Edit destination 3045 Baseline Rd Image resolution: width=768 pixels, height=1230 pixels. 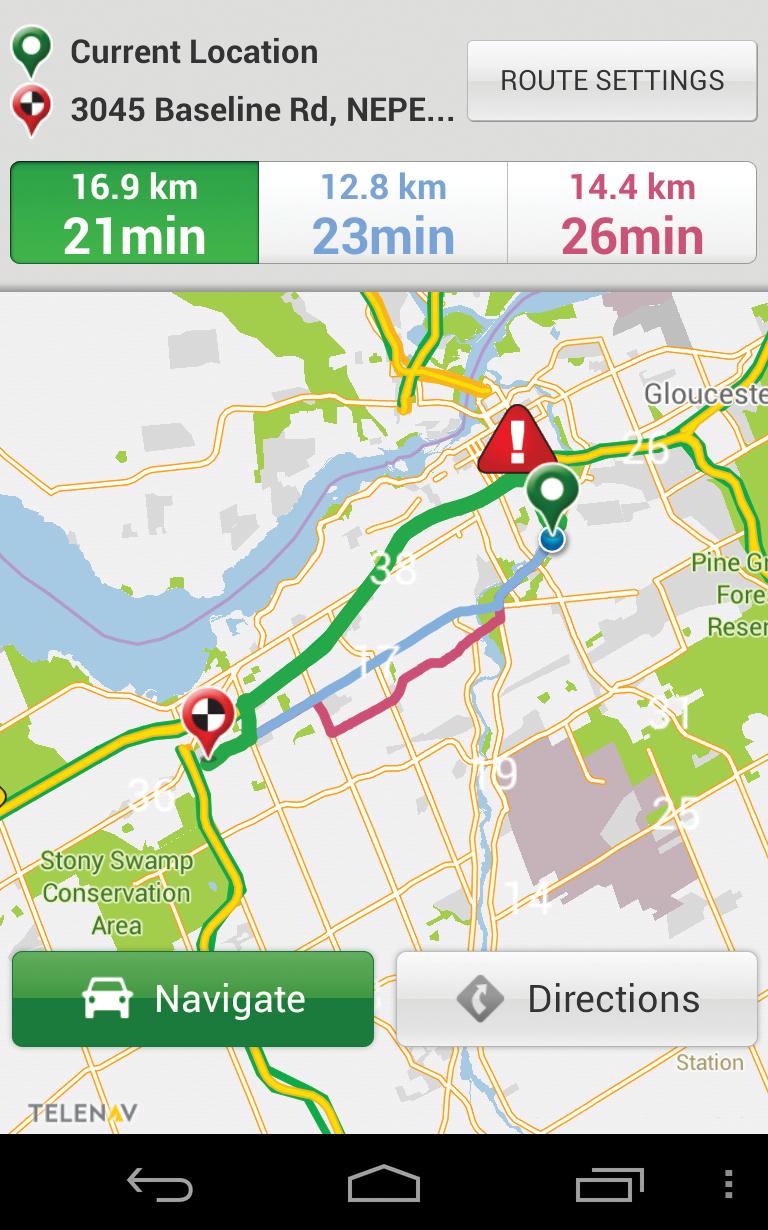(262, 110)
